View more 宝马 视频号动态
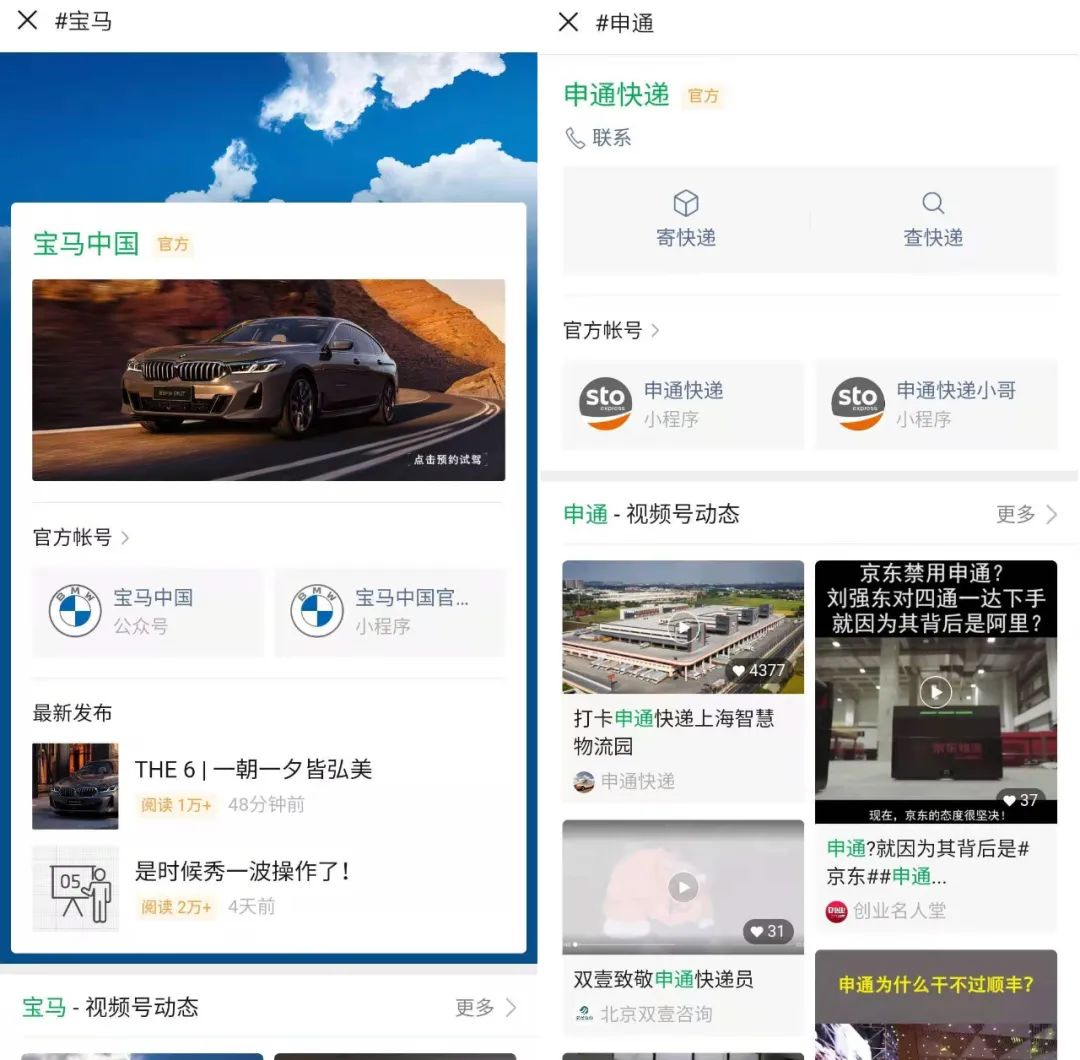 point(485,1007)
